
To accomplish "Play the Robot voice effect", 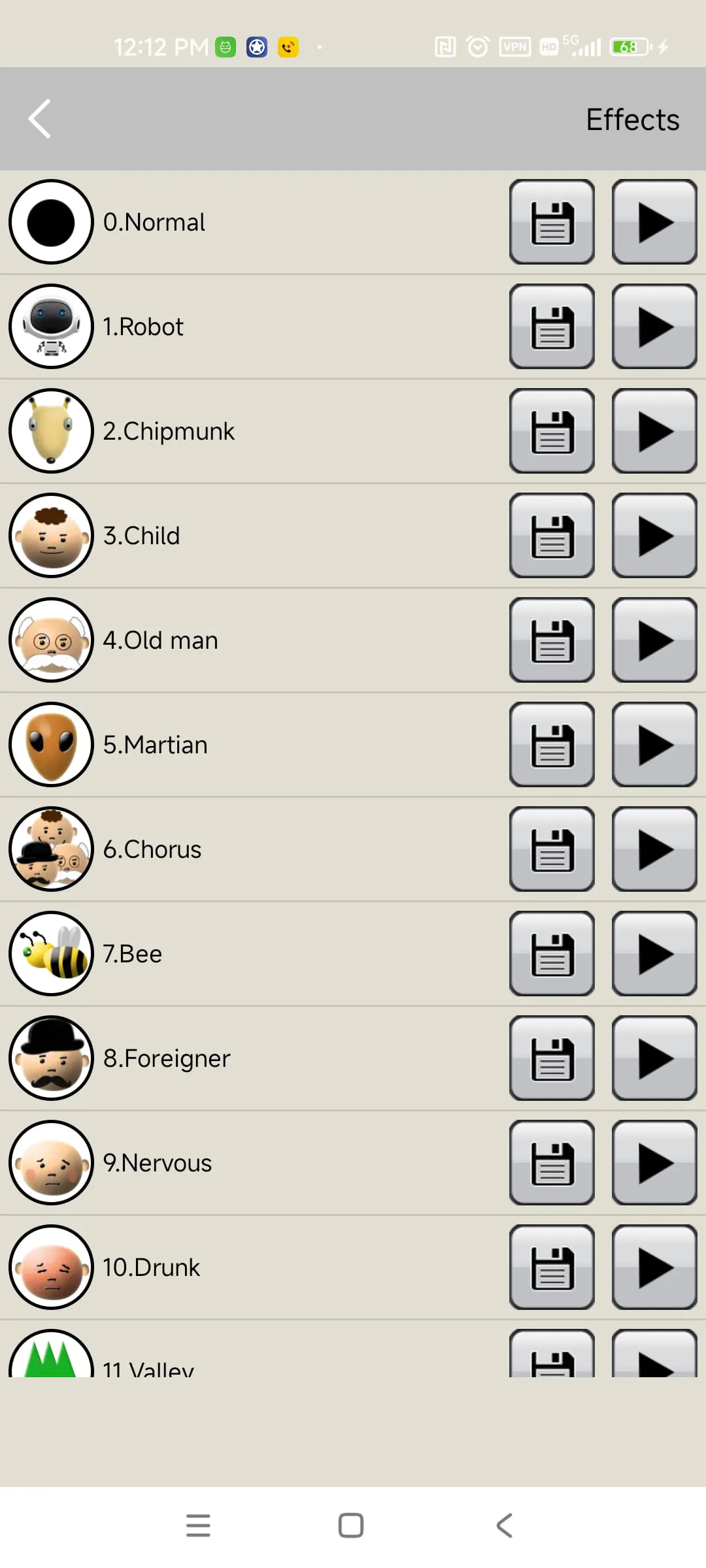I will pos(654,326).
